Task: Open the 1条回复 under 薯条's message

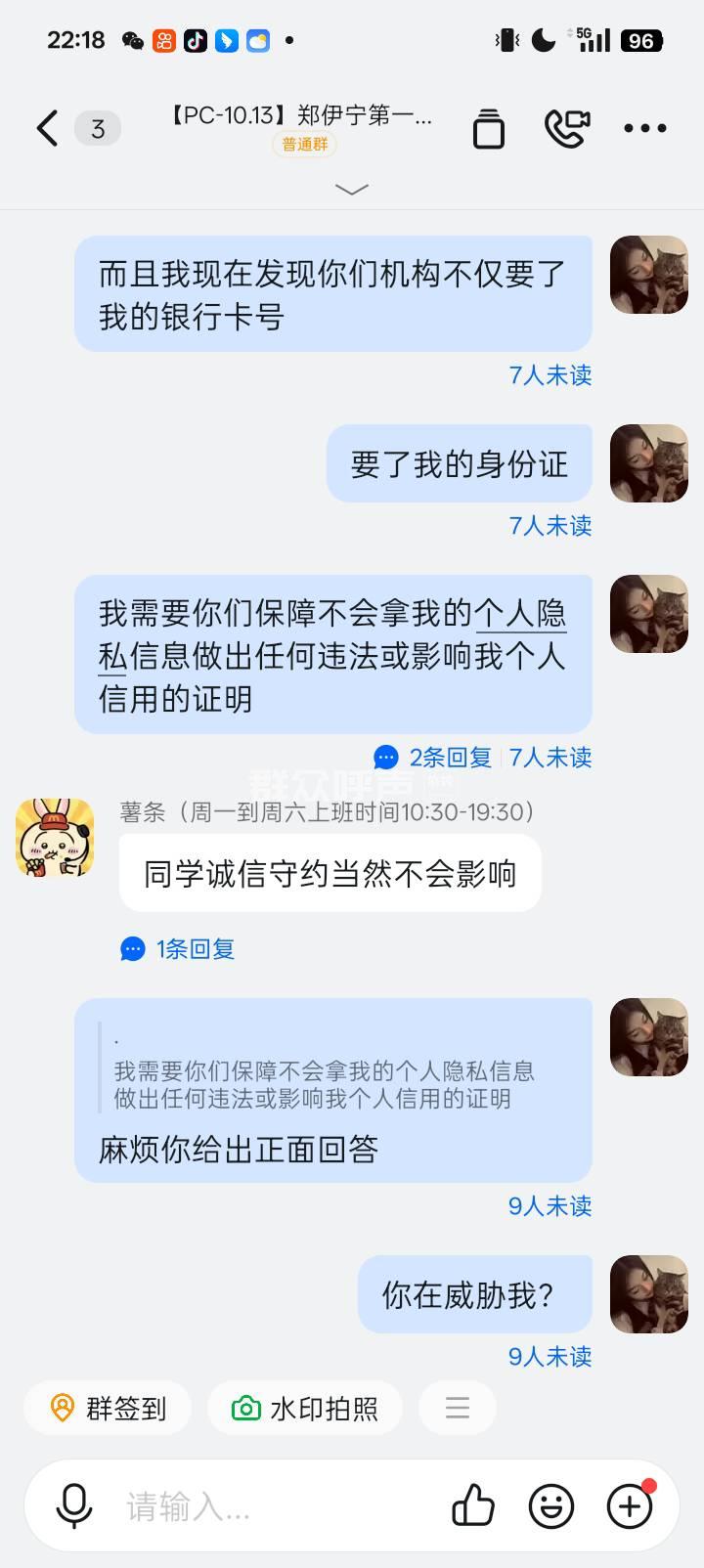Action: [x=178, y=948]
